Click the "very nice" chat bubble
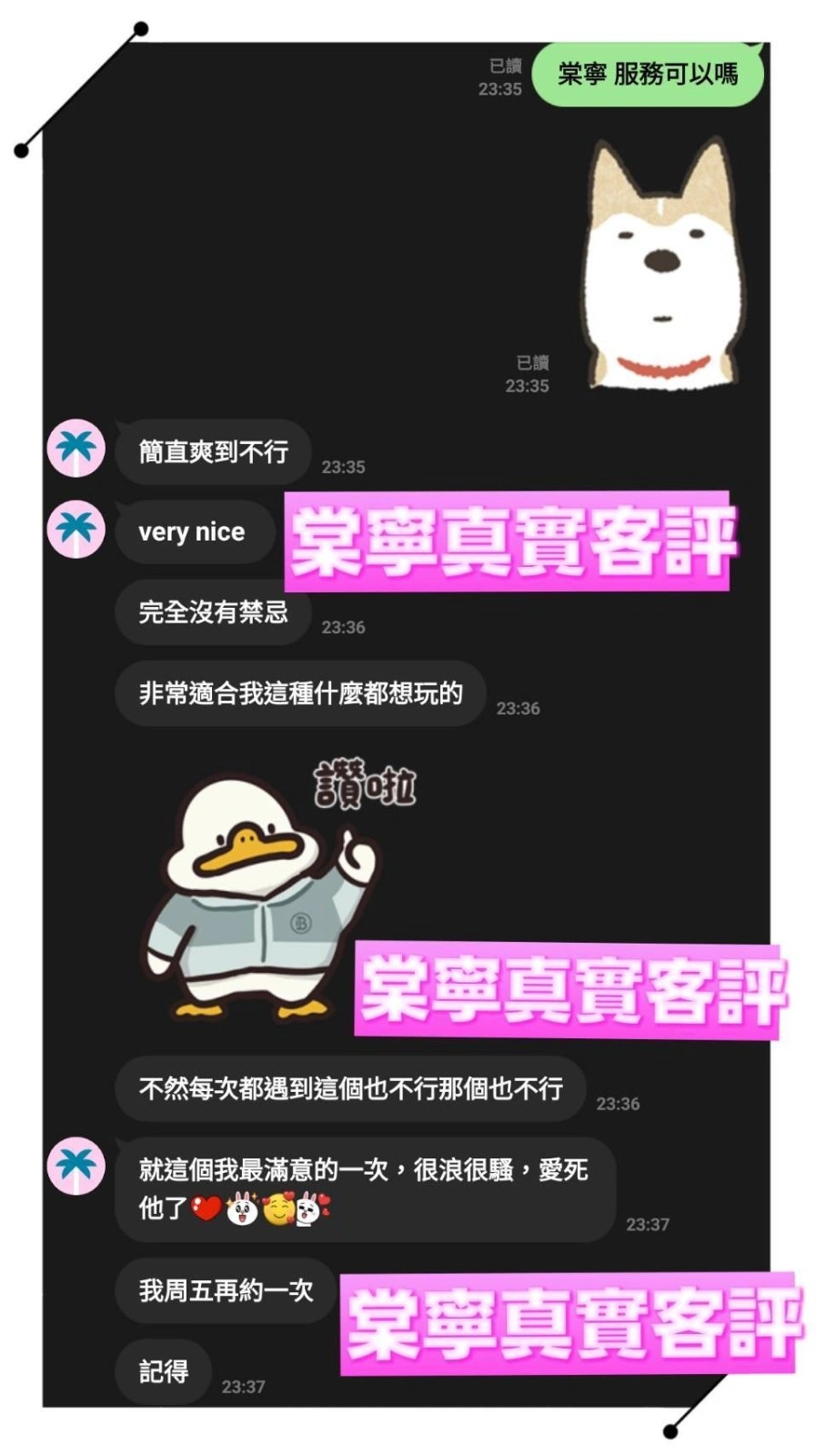Screen dimensions: 816x1456 tap(194, 531)
